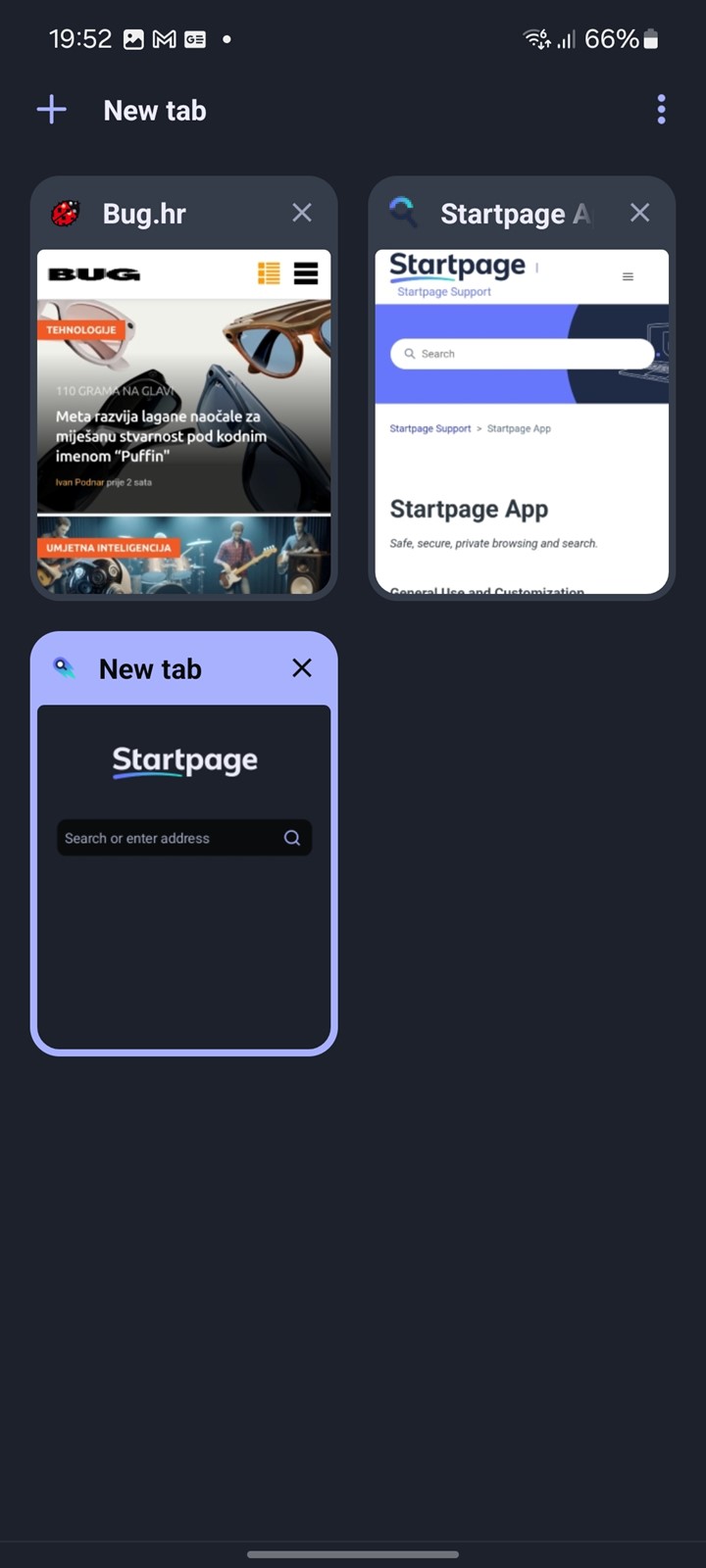Close the Bug.hr tab

click(x=302, y=213)
